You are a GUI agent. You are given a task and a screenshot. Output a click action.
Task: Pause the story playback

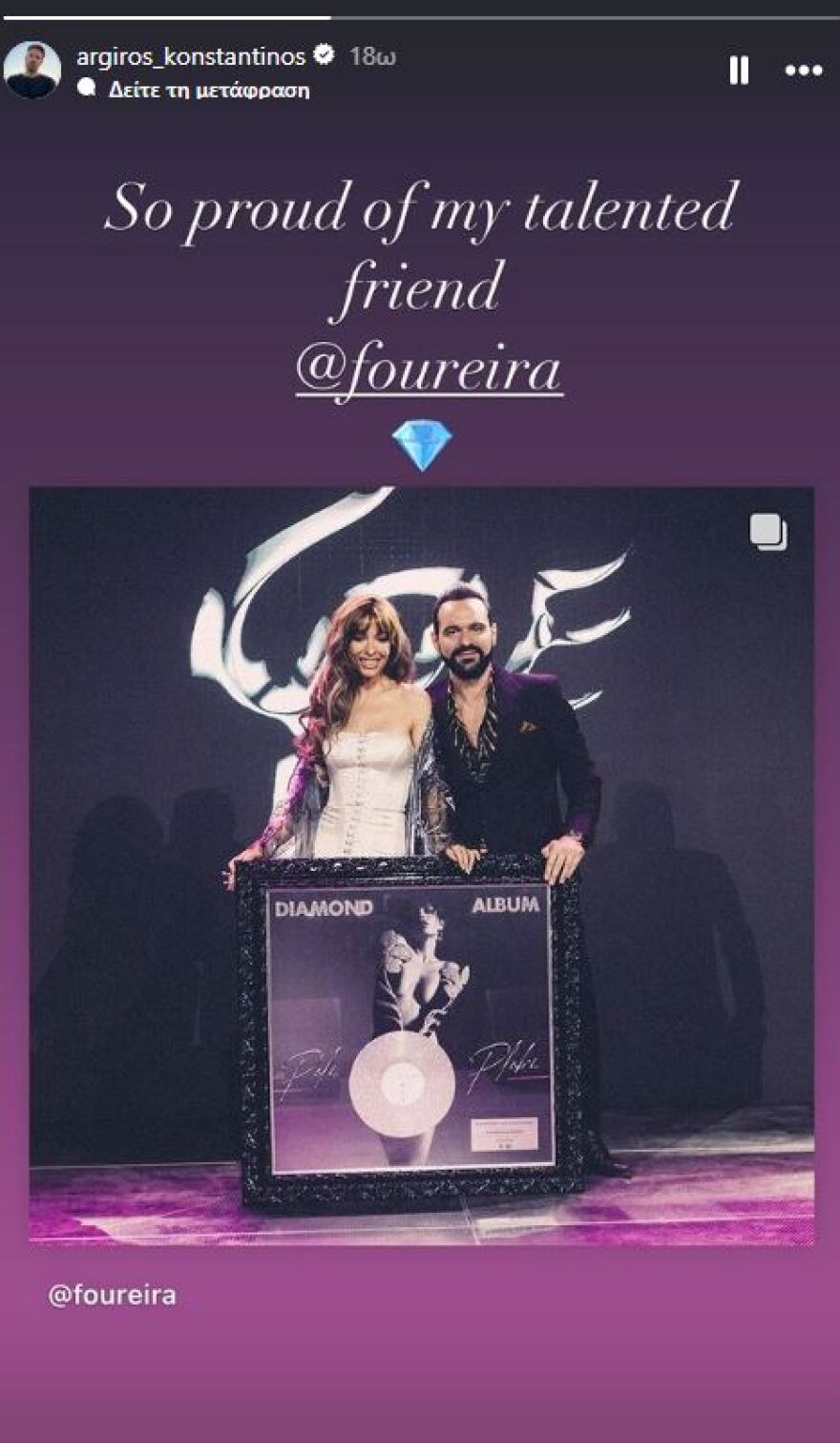tap(739, 71)
